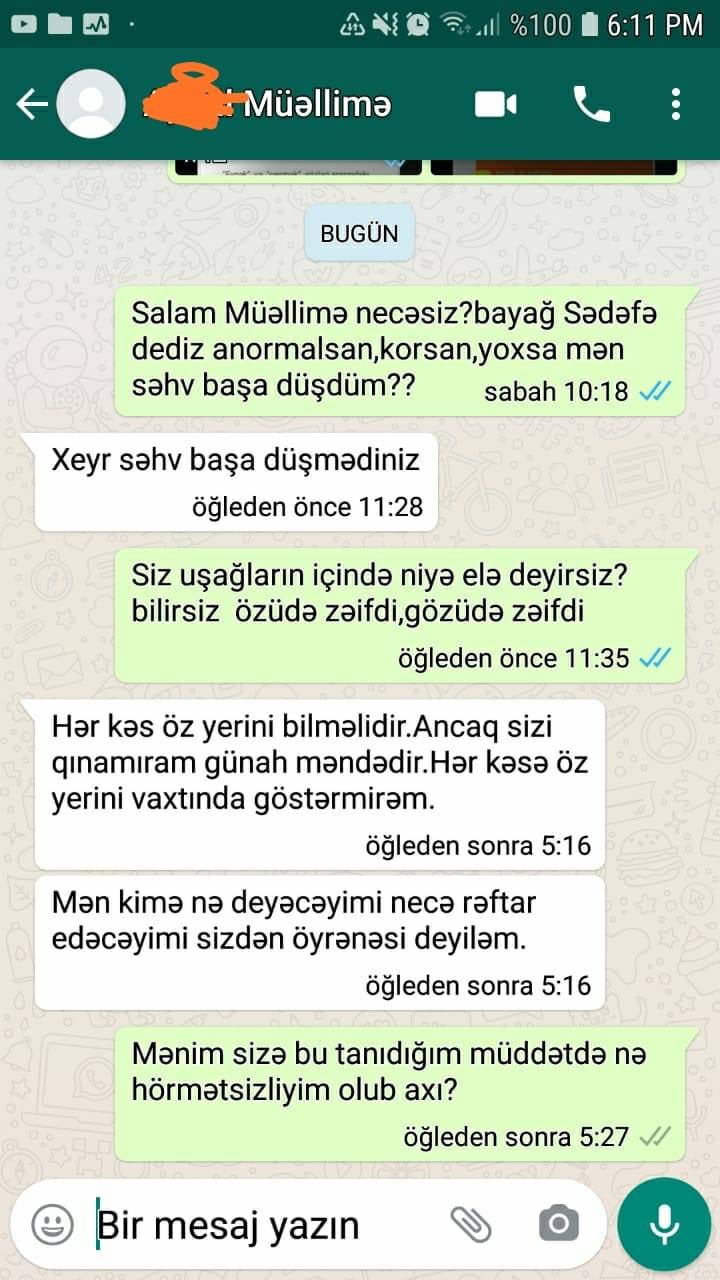Start a voice call with Müəllimə

[x=591, y=104]
